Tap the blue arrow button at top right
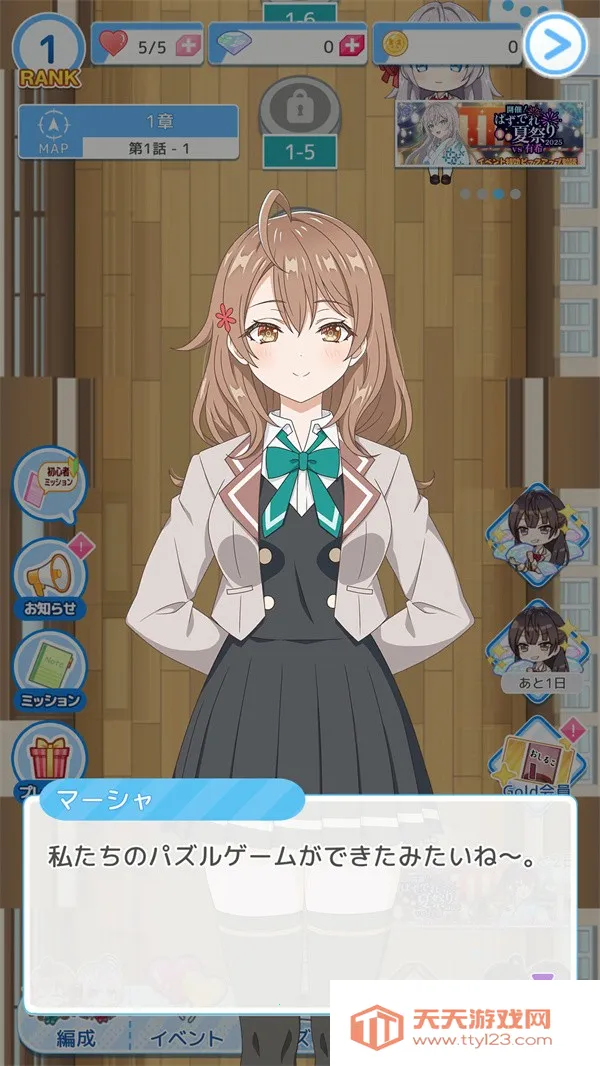Viewport: 600px width, 1066px height. tap(554, 44)
